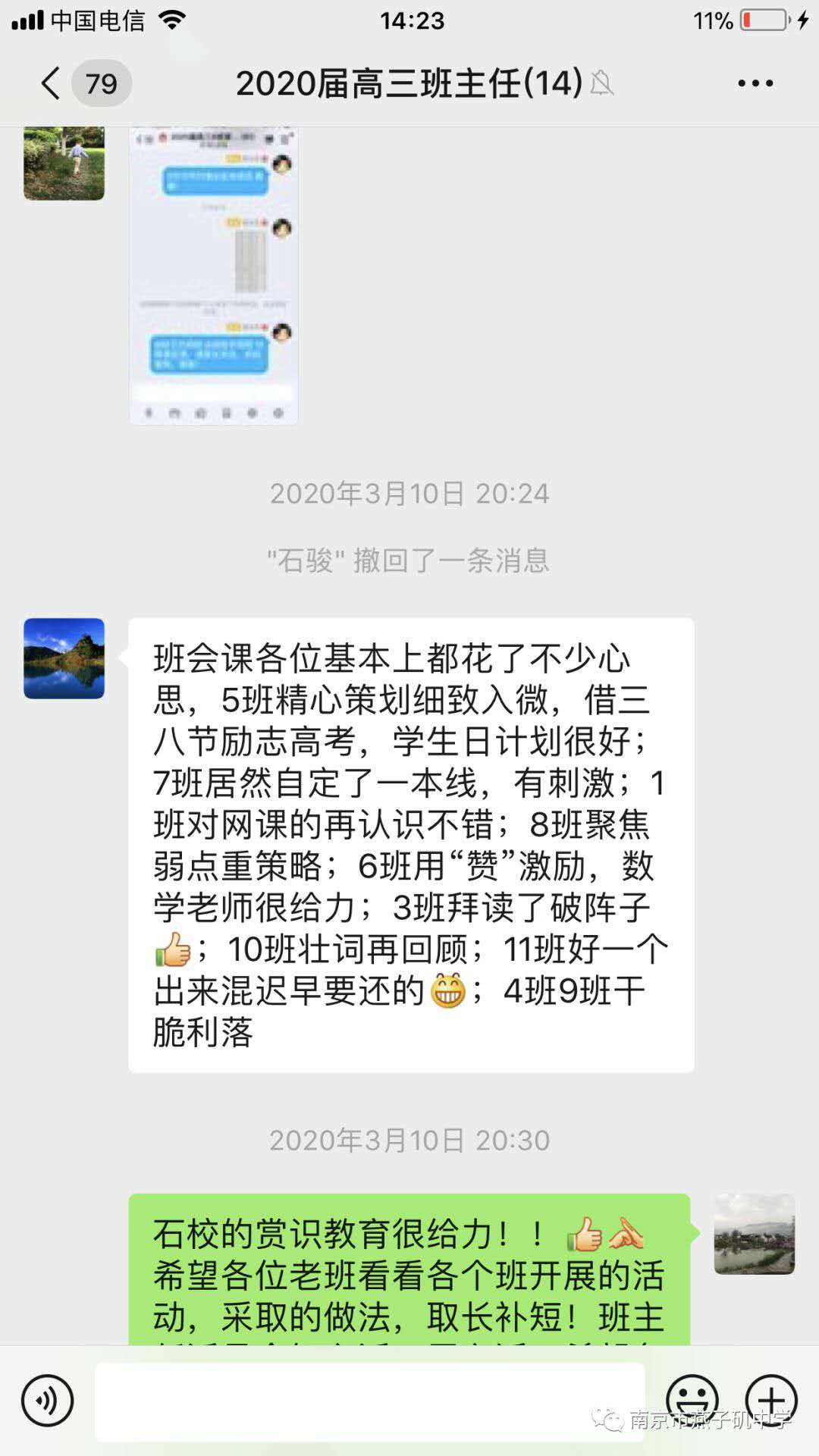
Task: View profile of the lake-avatar sender
Action: pyautogui.click(x=64, y=658)
